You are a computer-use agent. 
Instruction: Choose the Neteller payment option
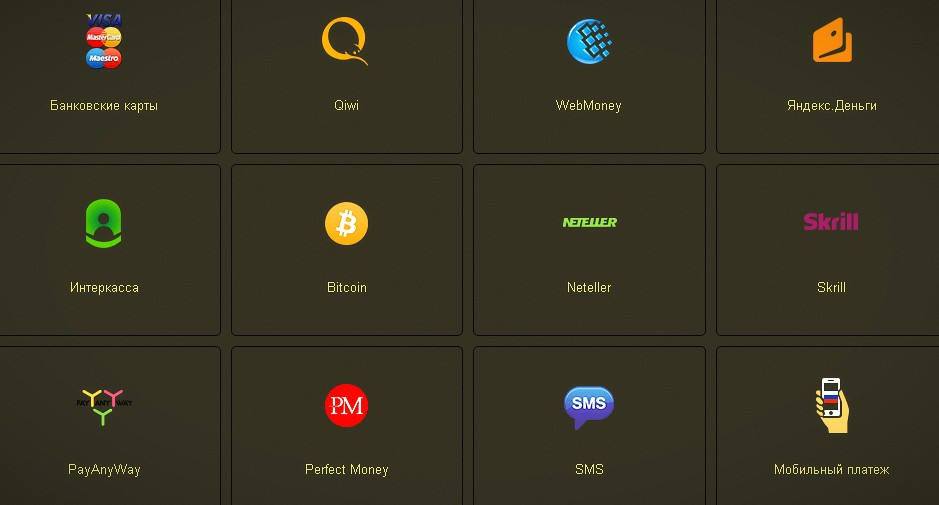(589, 250)
